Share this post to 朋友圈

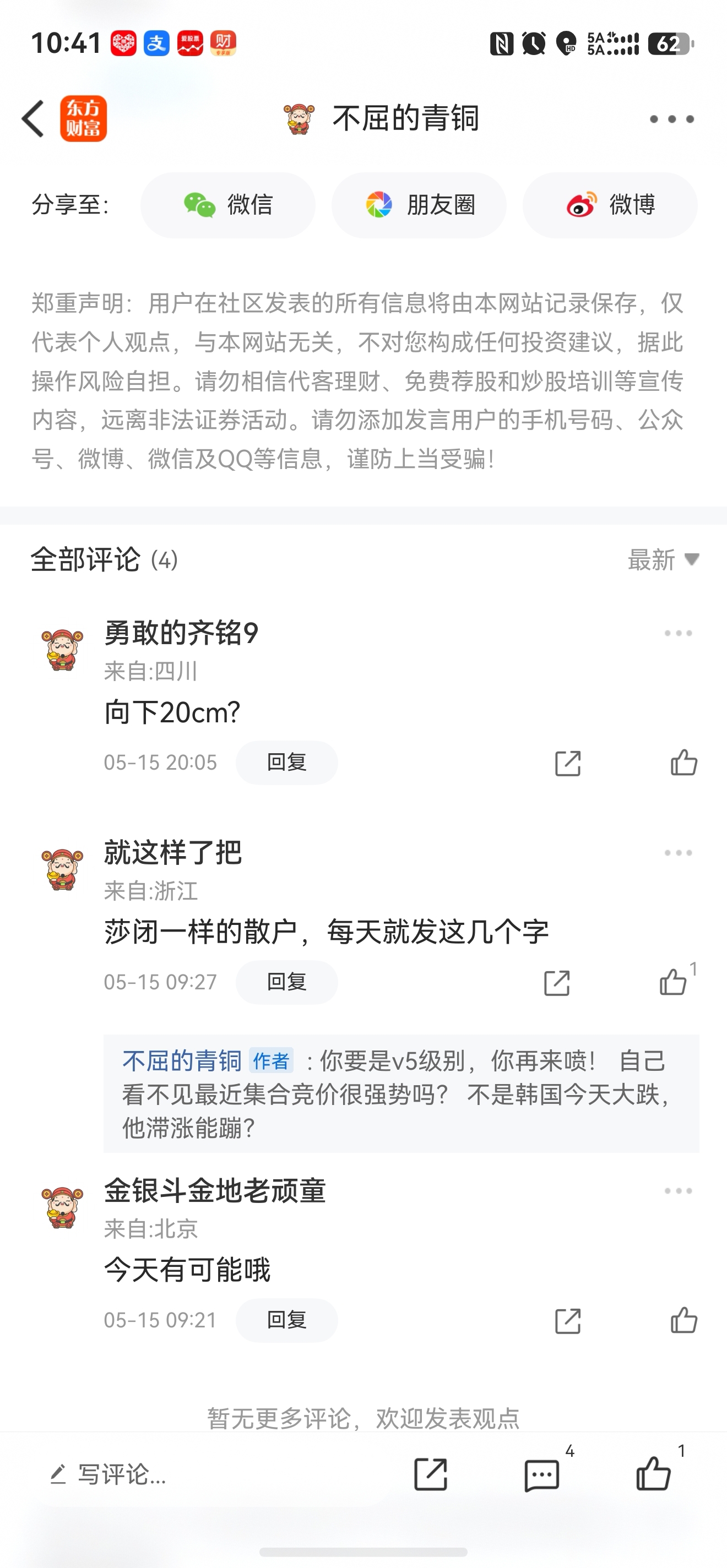[419, 205]
